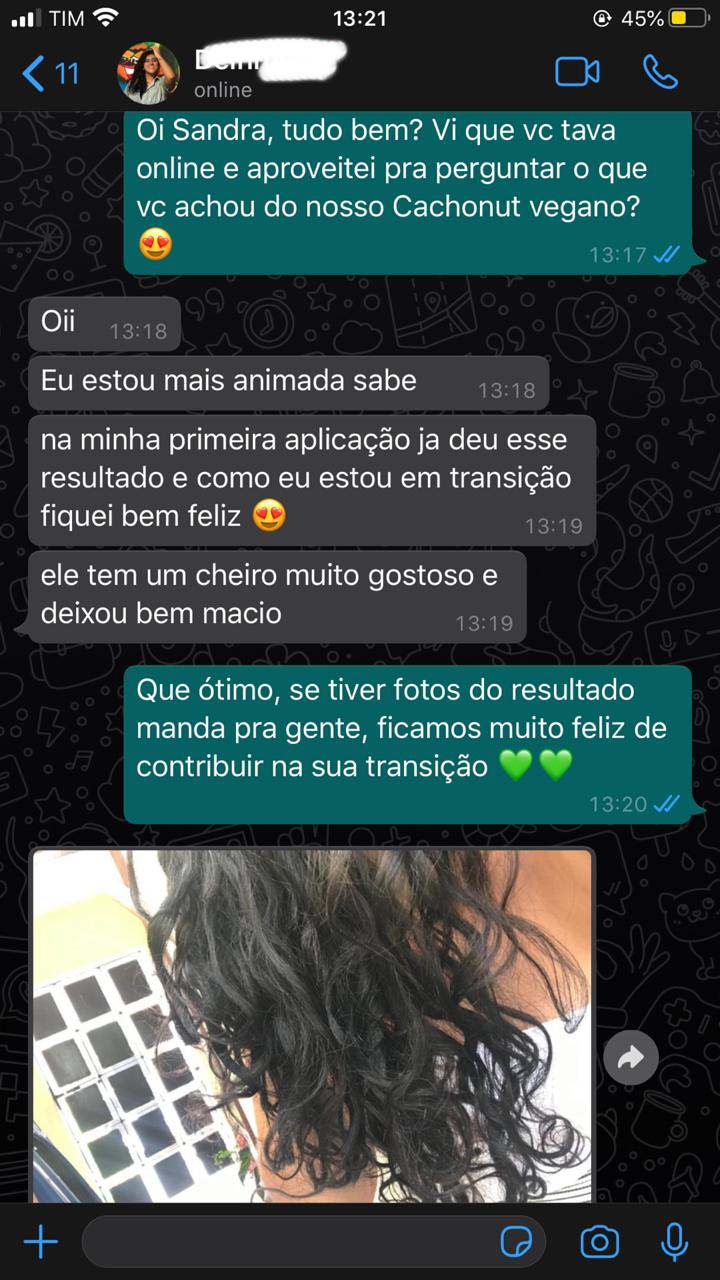Open the received curly hair photo
The image size is (720, 1280).
pos(313,1025)
